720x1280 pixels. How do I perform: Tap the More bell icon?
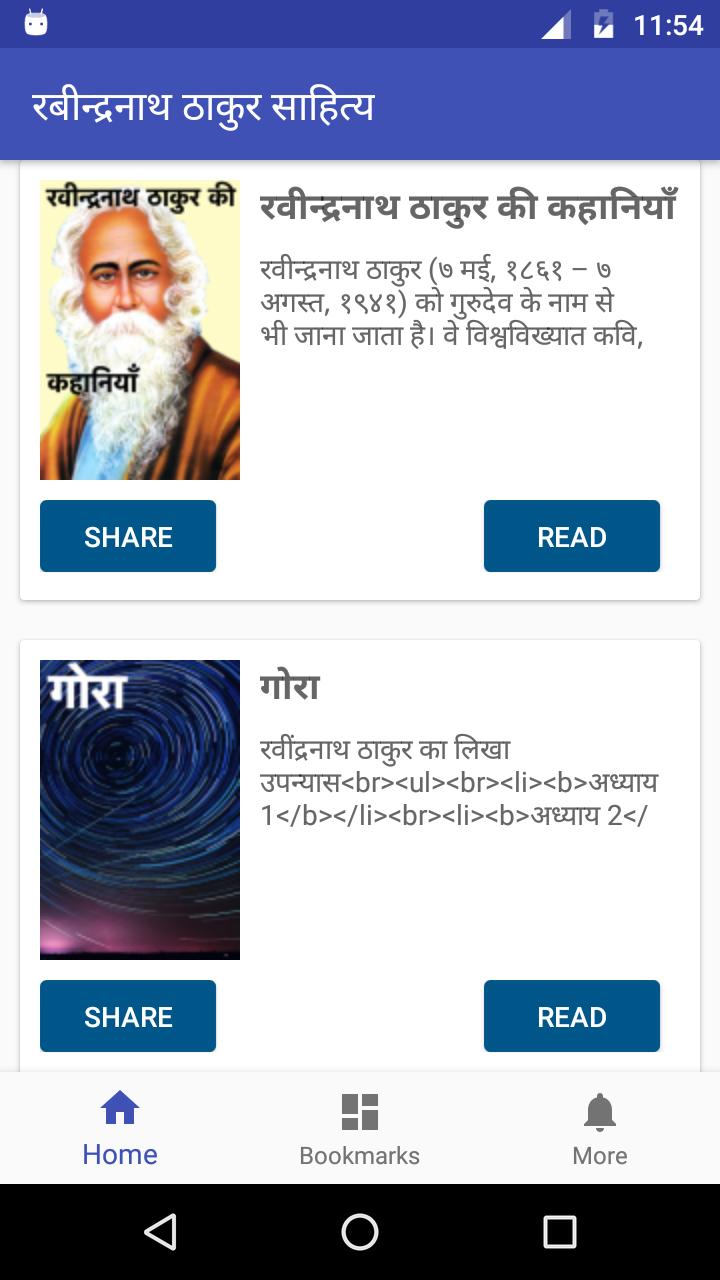tap(600, 1110)
